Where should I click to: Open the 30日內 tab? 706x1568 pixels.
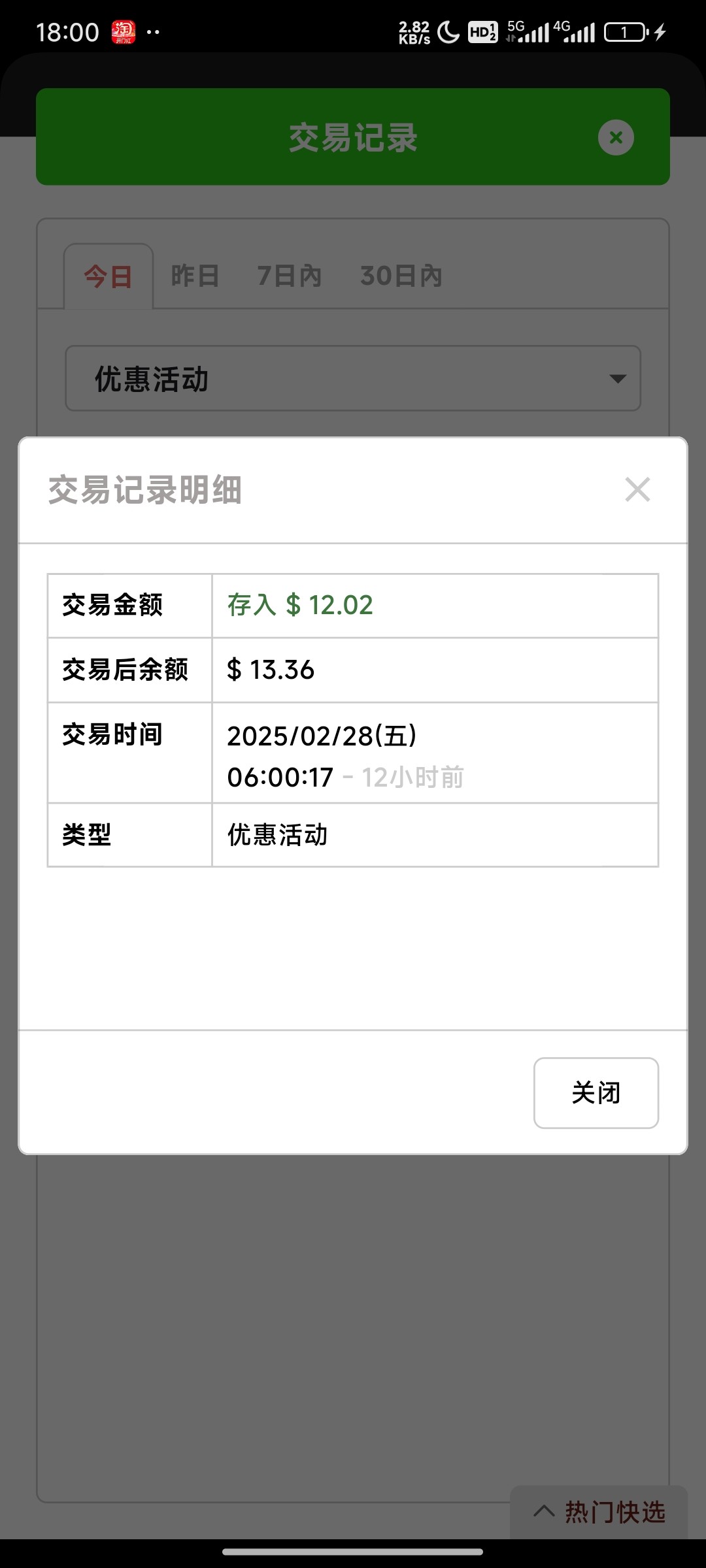[x=401, y=276]
